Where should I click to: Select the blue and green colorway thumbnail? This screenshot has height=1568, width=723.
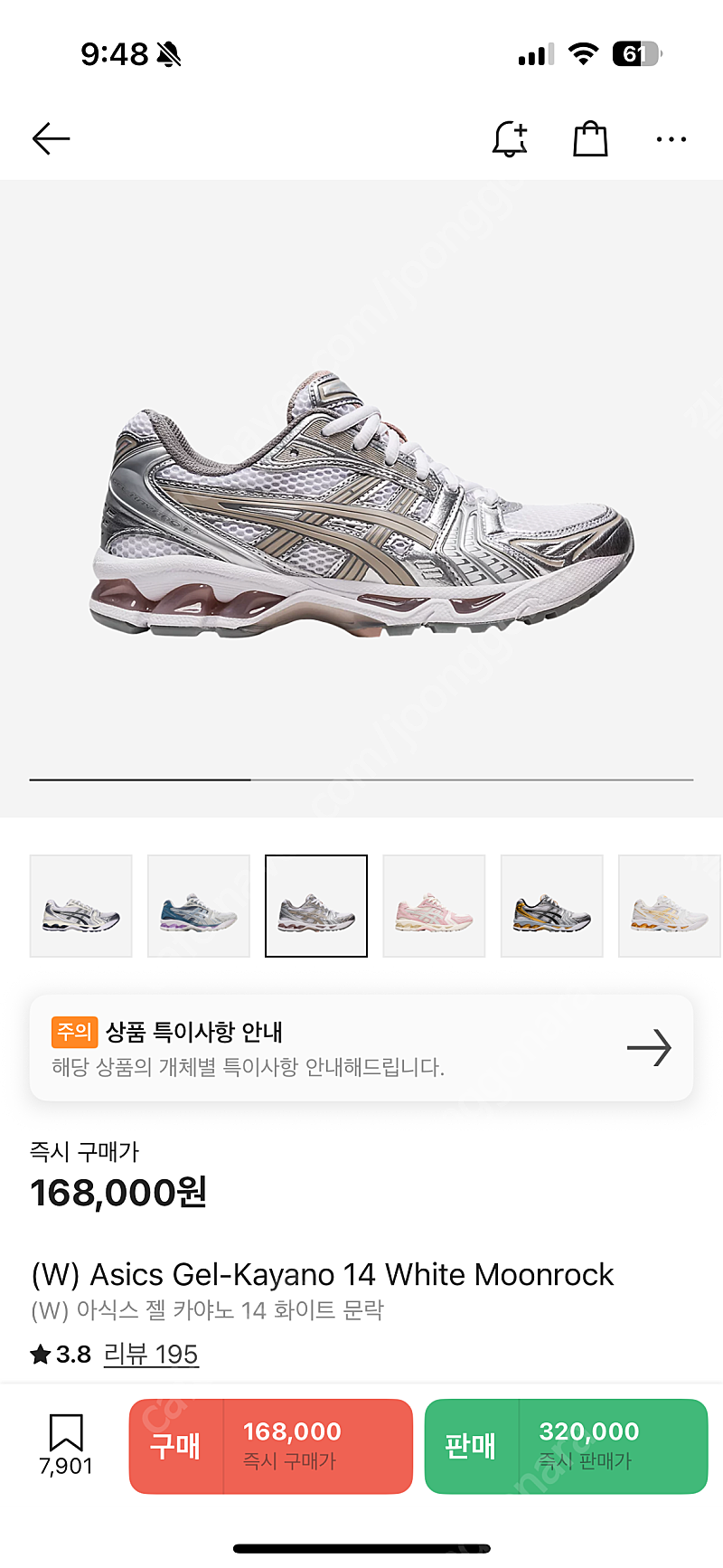click(x=199, y=906)
